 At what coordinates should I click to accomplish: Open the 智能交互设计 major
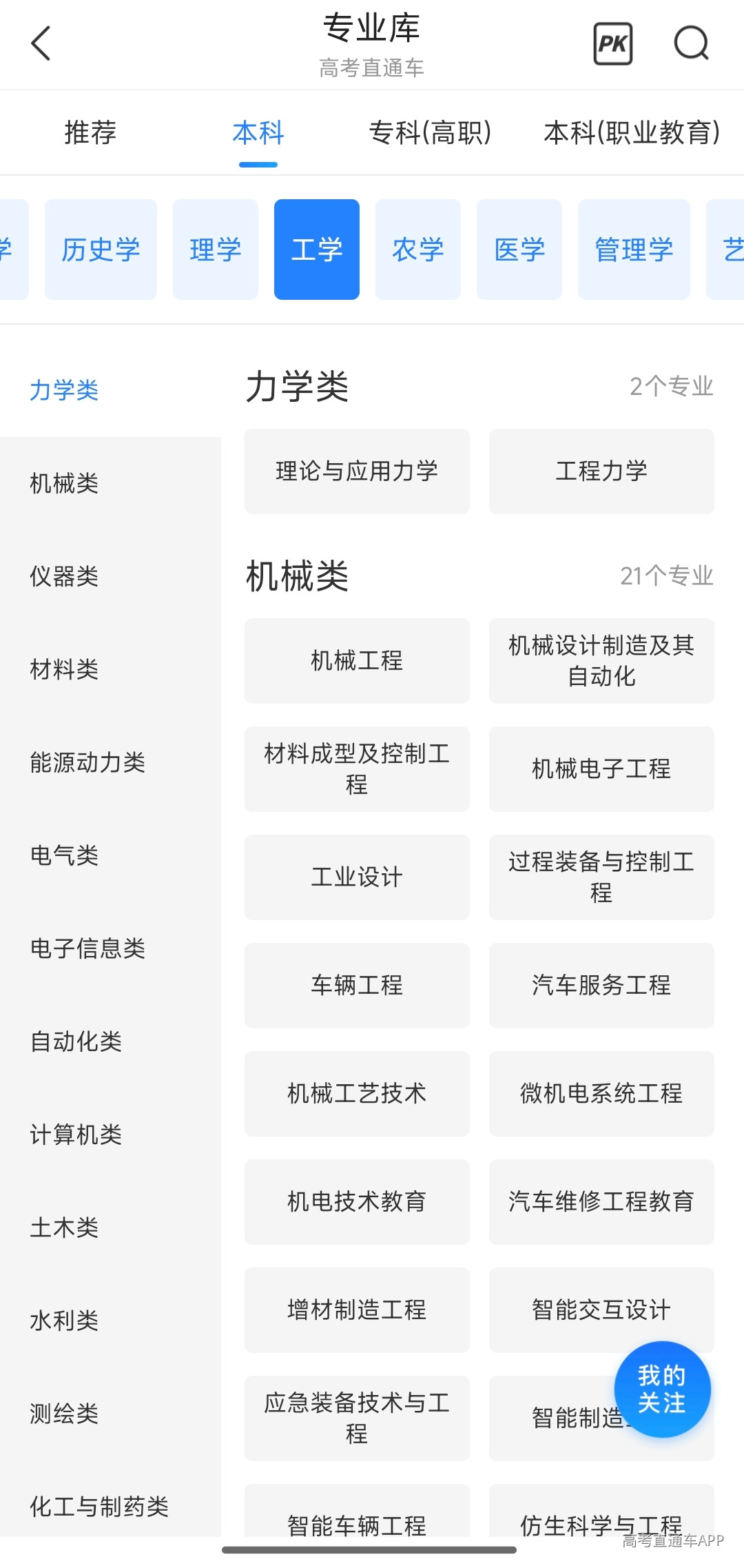(x=601, y=1310)
